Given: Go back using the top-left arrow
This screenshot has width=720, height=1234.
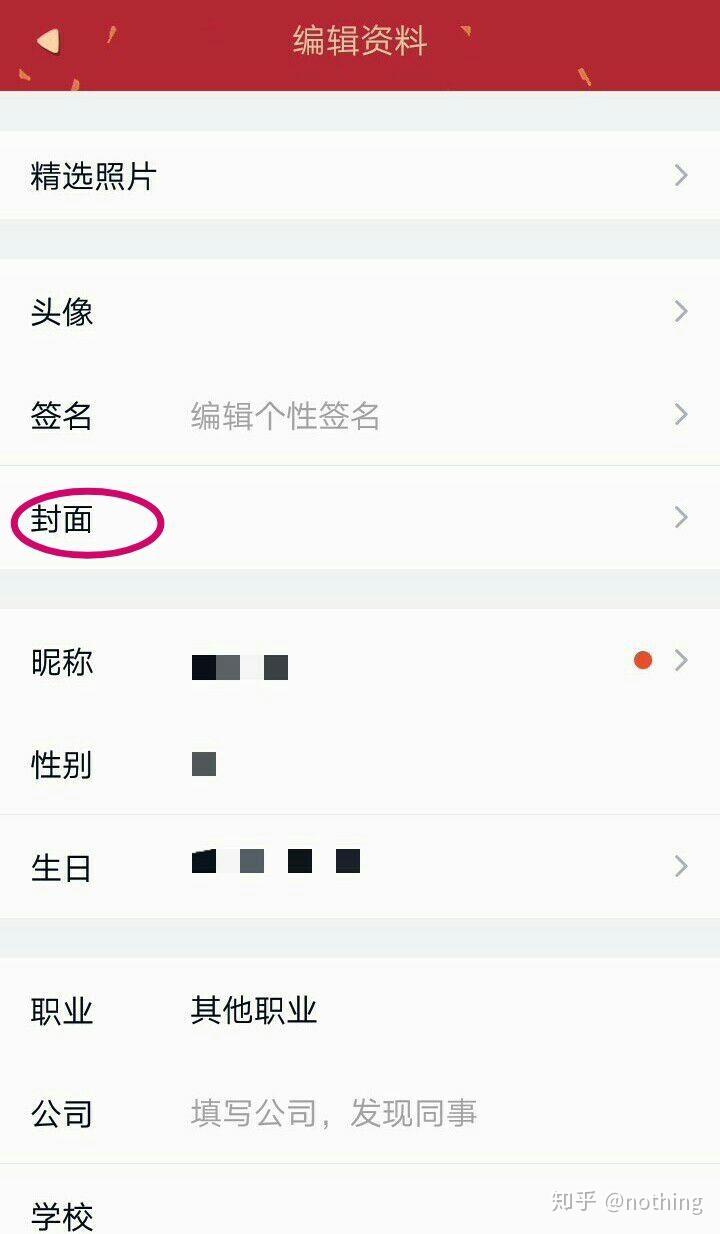Looking at the screenshot, I should [x=47, y=41].
